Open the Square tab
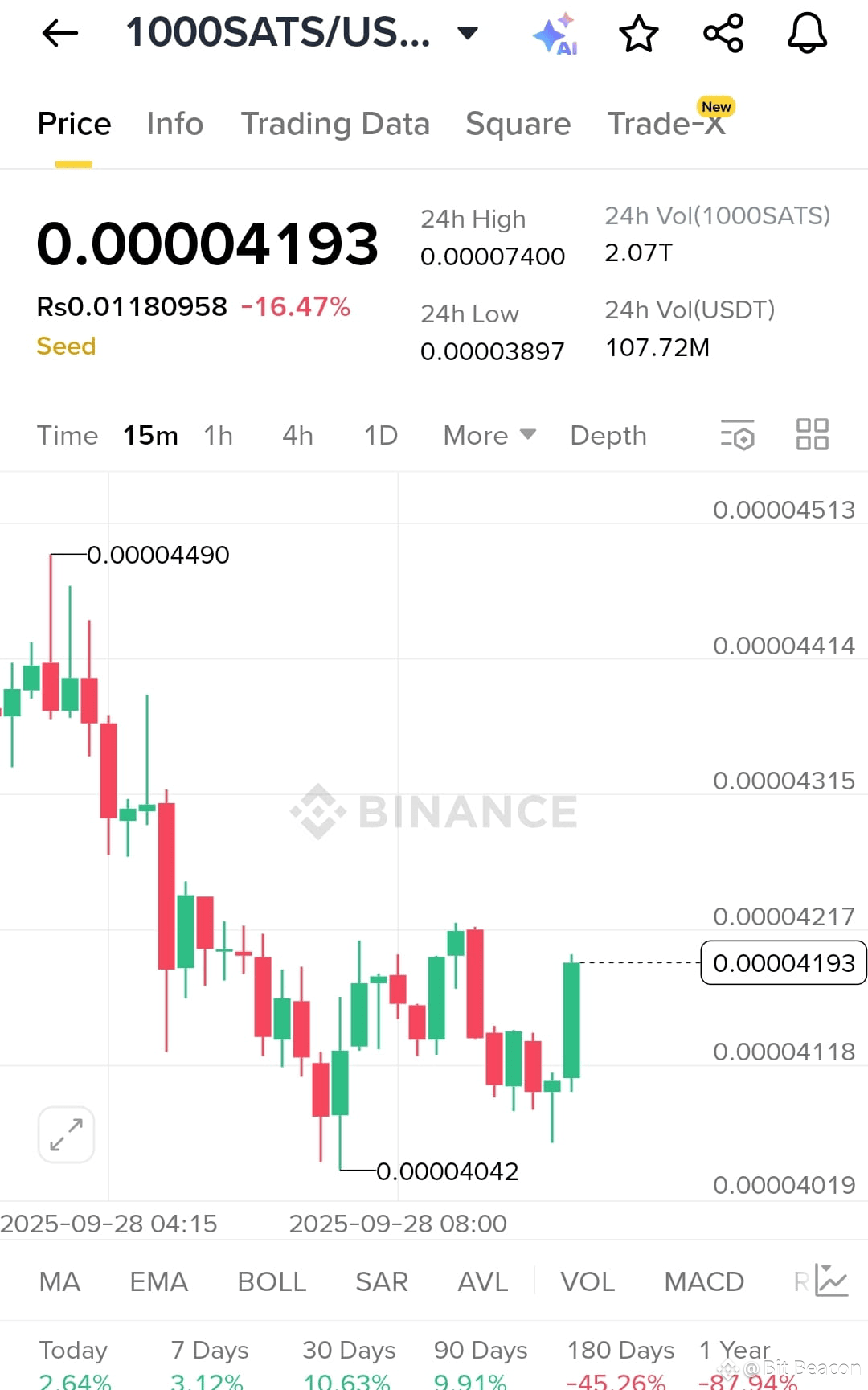868x1390 pixels. [x=518, y=124]
